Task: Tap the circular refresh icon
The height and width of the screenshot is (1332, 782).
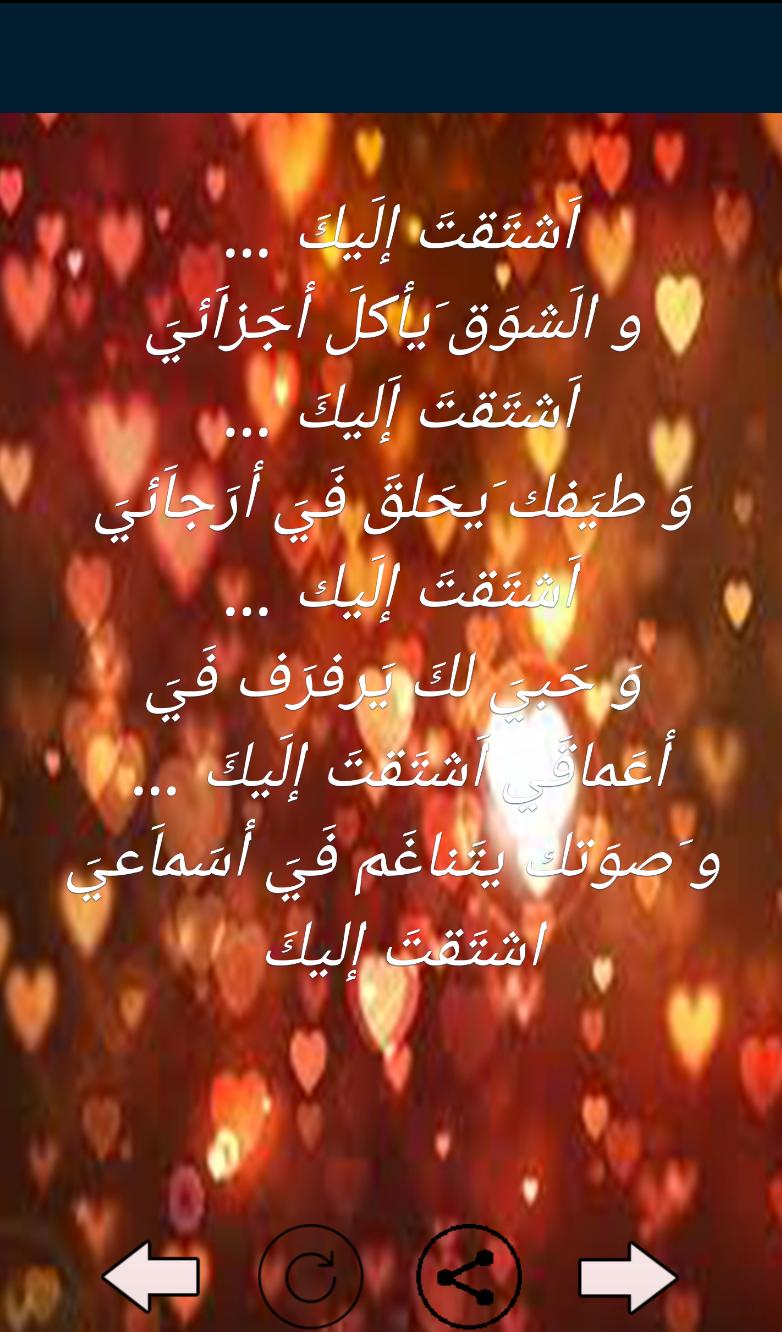Action: pos(310,1277)
